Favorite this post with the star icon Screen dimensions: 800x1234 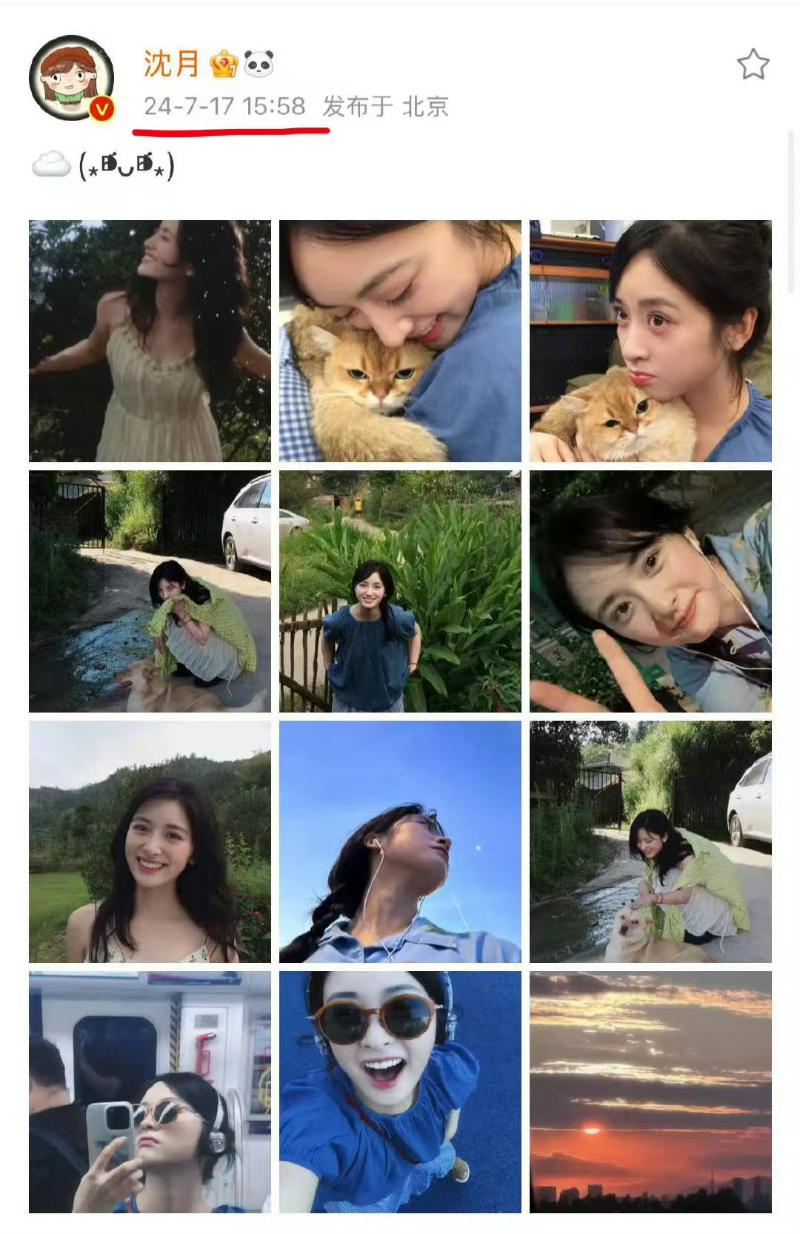coord(752,65)
